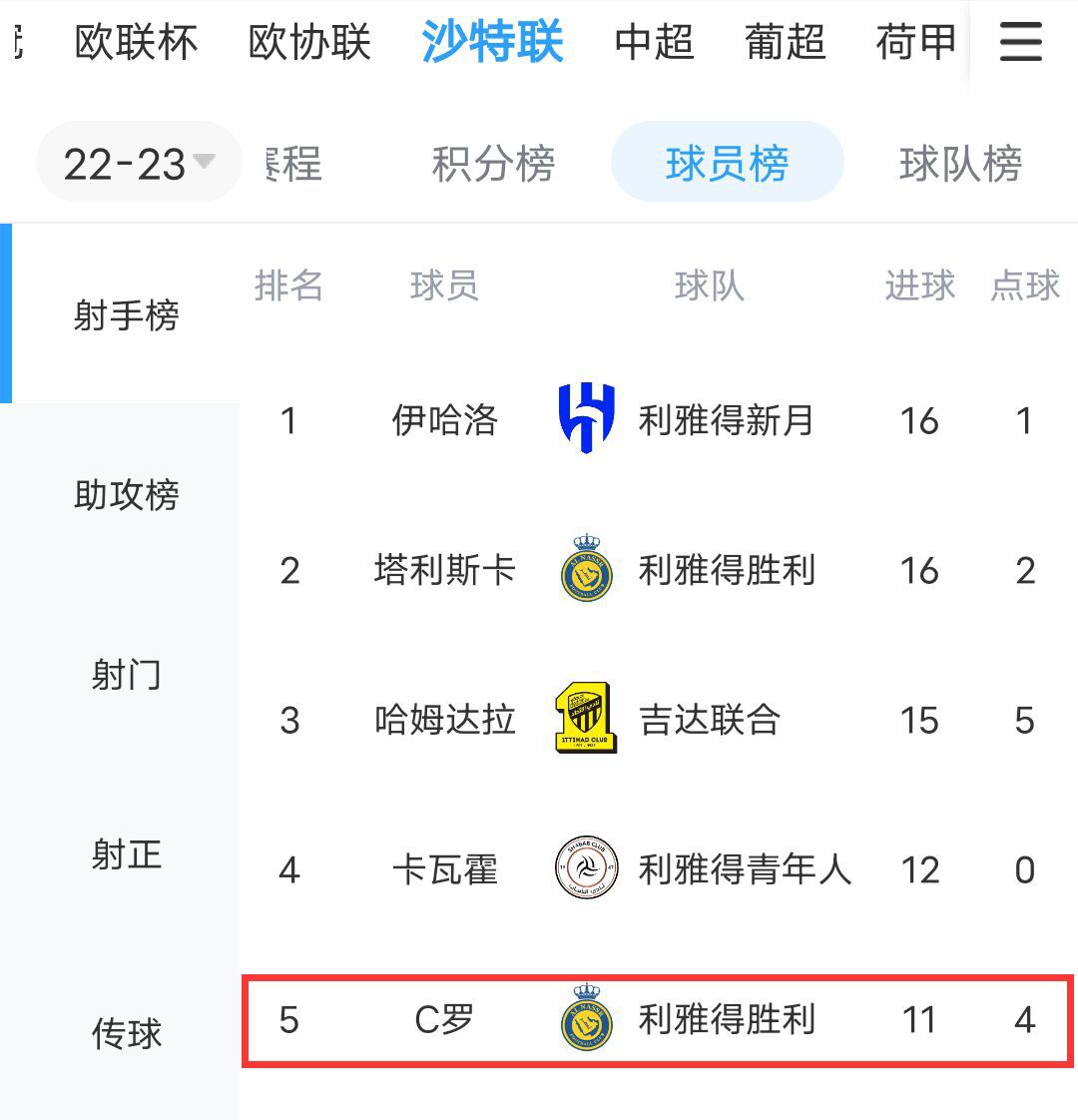Viewport: 1078px width, 1120px height.
Task: Open the hamburger league menu
Action: click(1020, 42)
